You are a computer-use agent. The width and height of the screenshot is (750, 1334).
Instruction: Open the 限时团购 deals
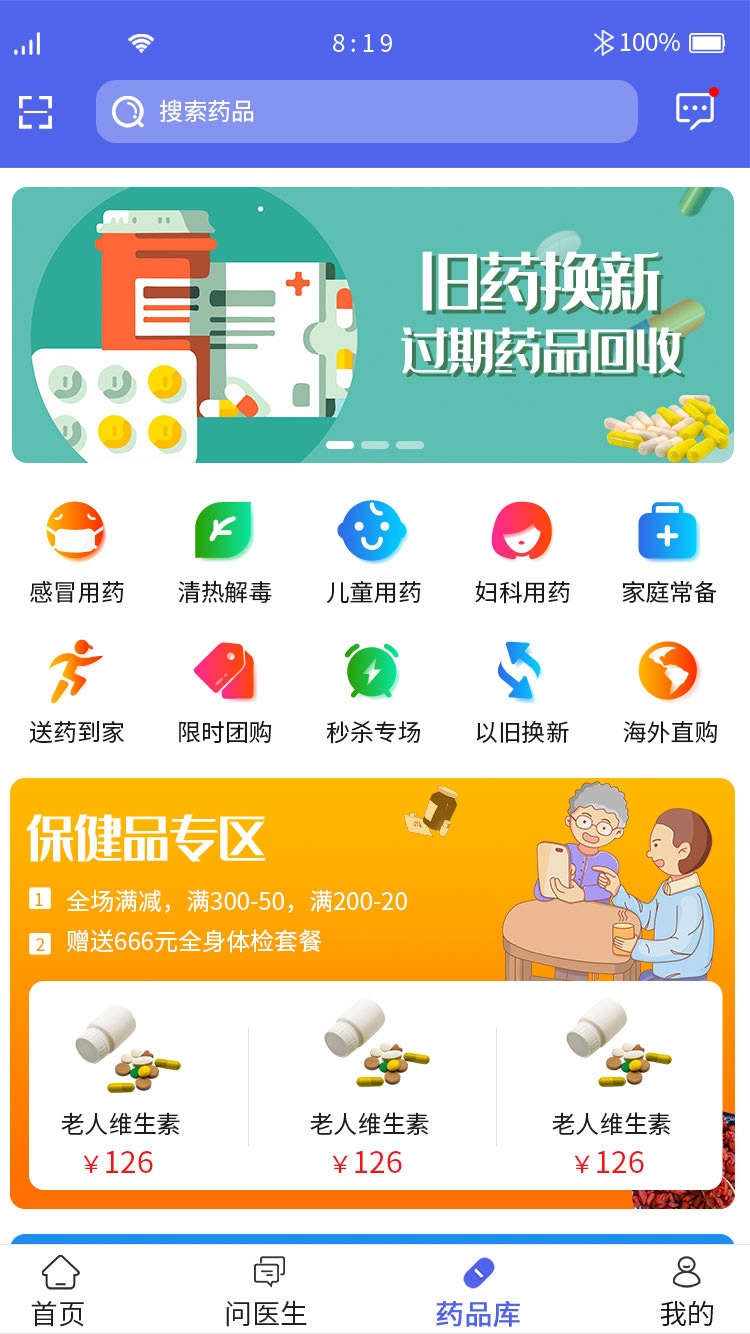point(224,692)
